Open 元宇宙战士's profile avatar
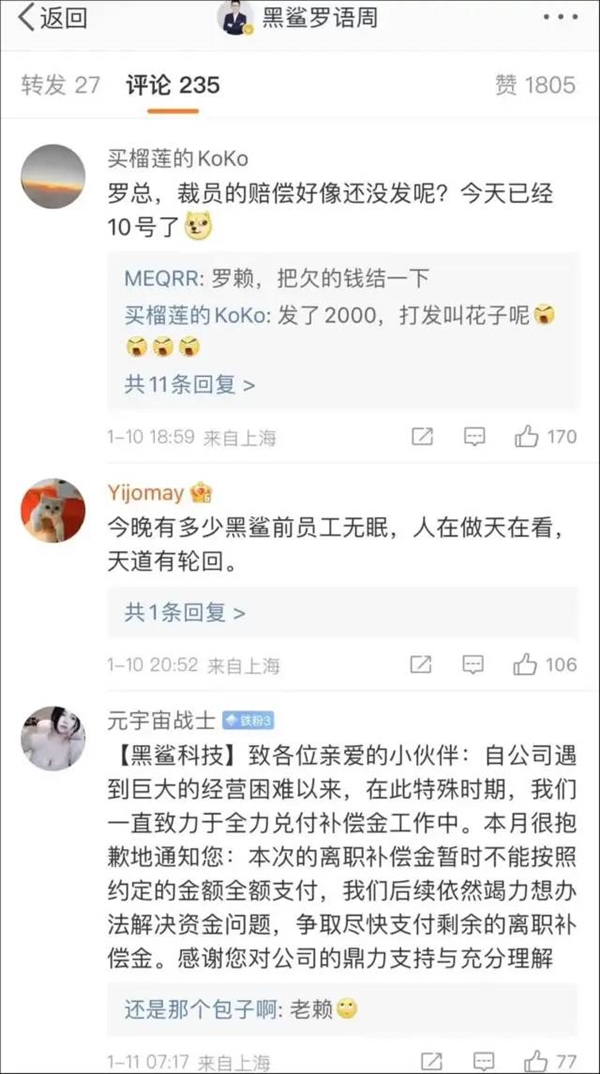 tap(53, 738)
